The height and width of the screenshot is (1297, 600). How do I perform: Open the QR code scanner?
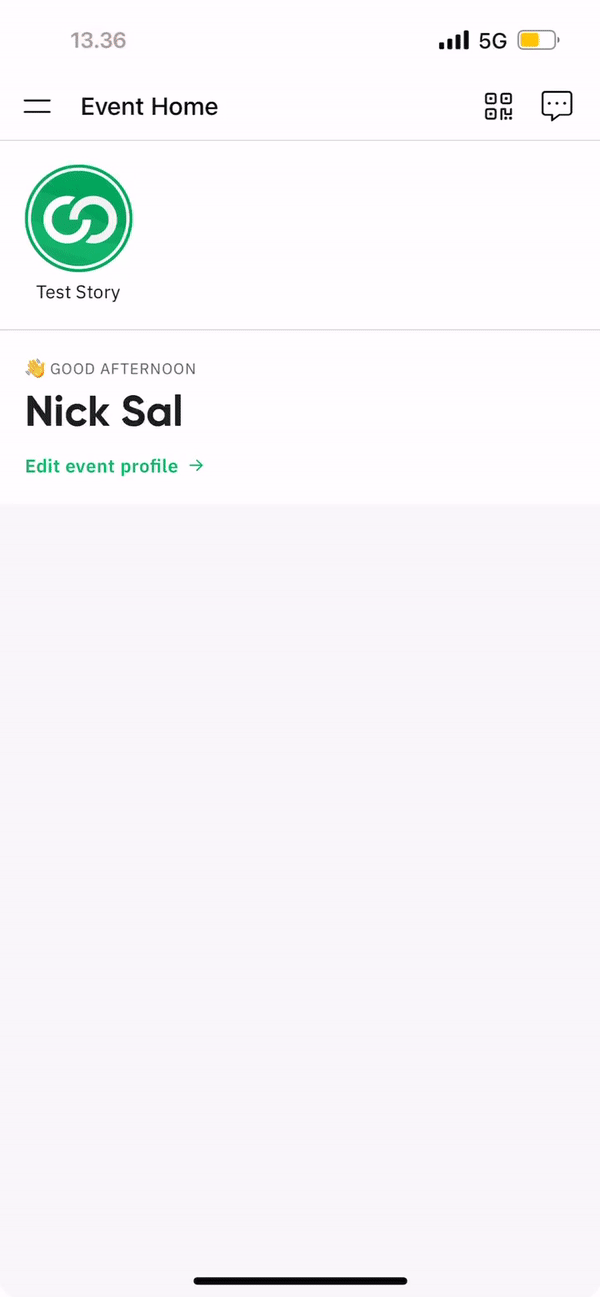(x=498, y=106)
